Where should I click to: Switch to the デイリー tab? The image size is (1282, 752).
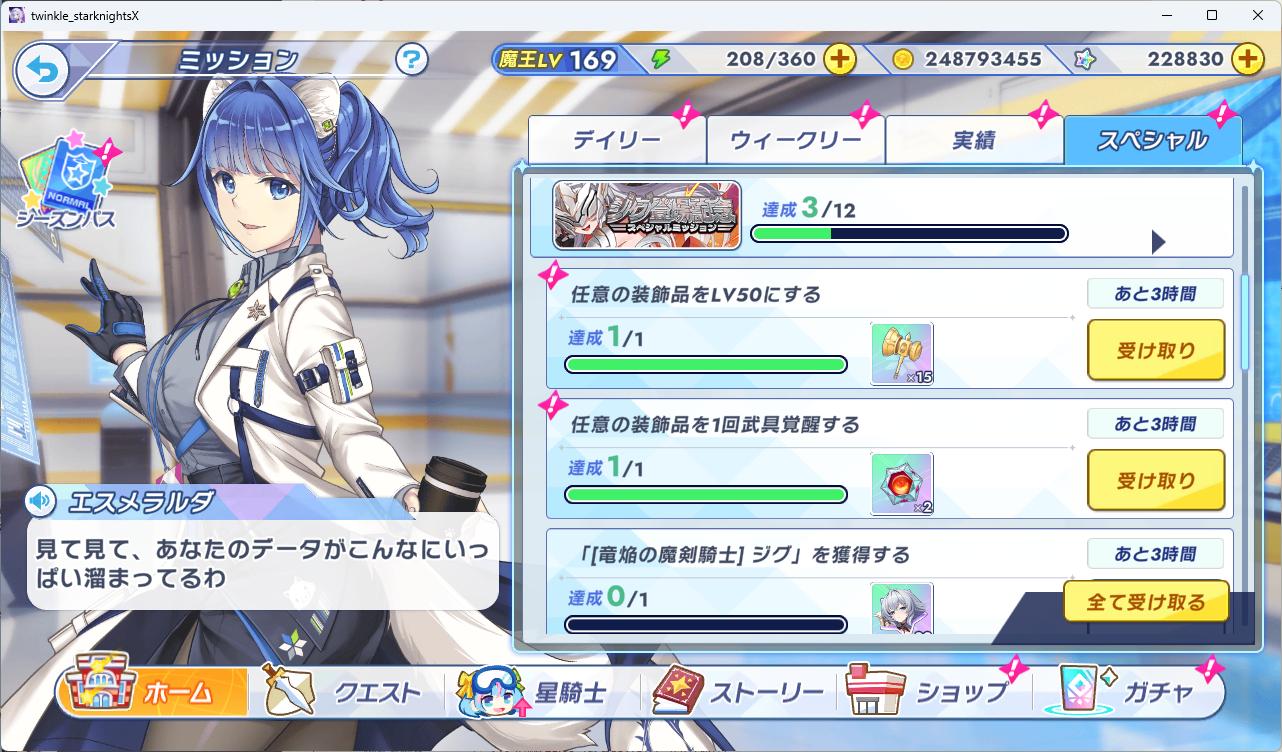[x=617, y=140]
